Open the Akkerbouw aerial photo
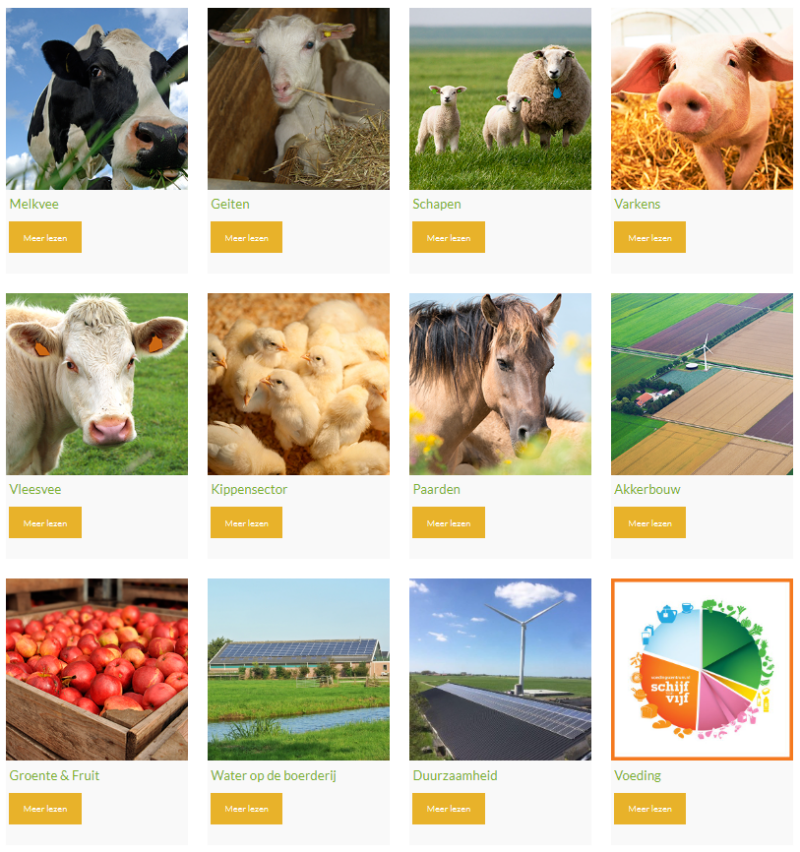Screen dimensions: 800x852 [701, 384]
